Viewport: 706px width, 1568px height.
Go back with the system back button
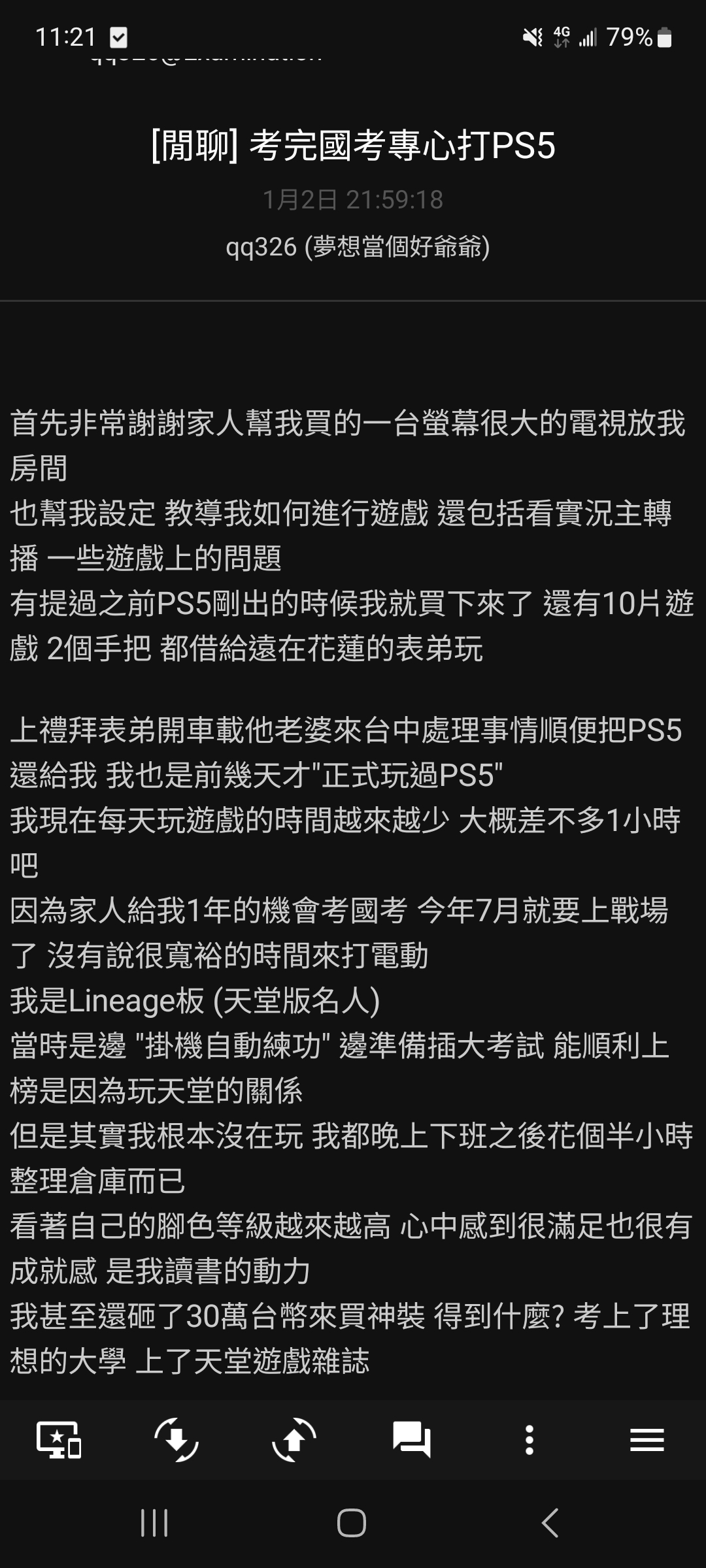550,1523
